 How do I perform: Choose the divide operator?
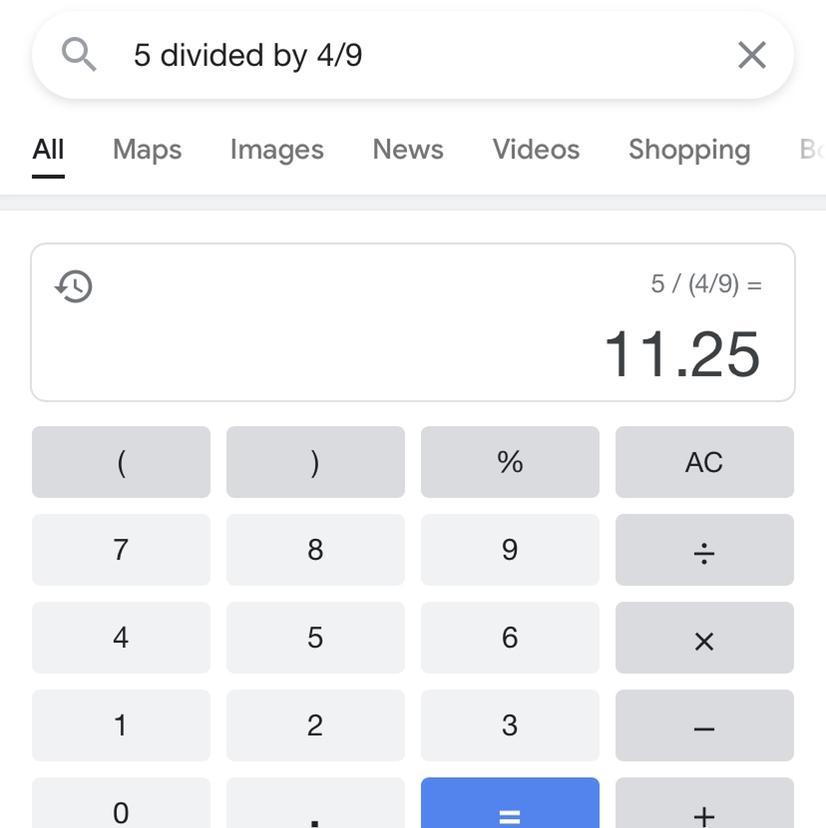tap(704, 550)
